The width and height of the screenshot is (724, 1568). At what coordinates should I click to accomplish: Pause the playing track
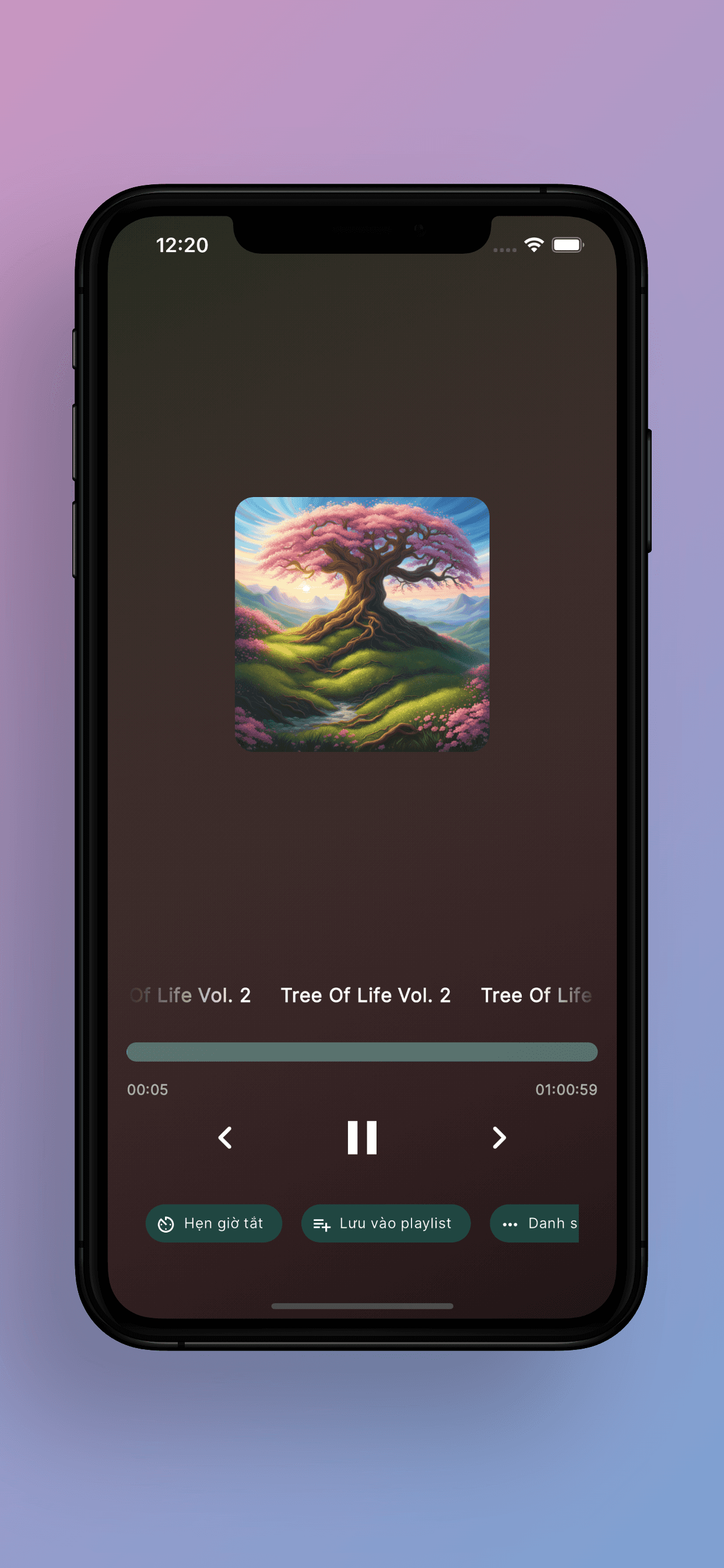[x=362, y=1137]
